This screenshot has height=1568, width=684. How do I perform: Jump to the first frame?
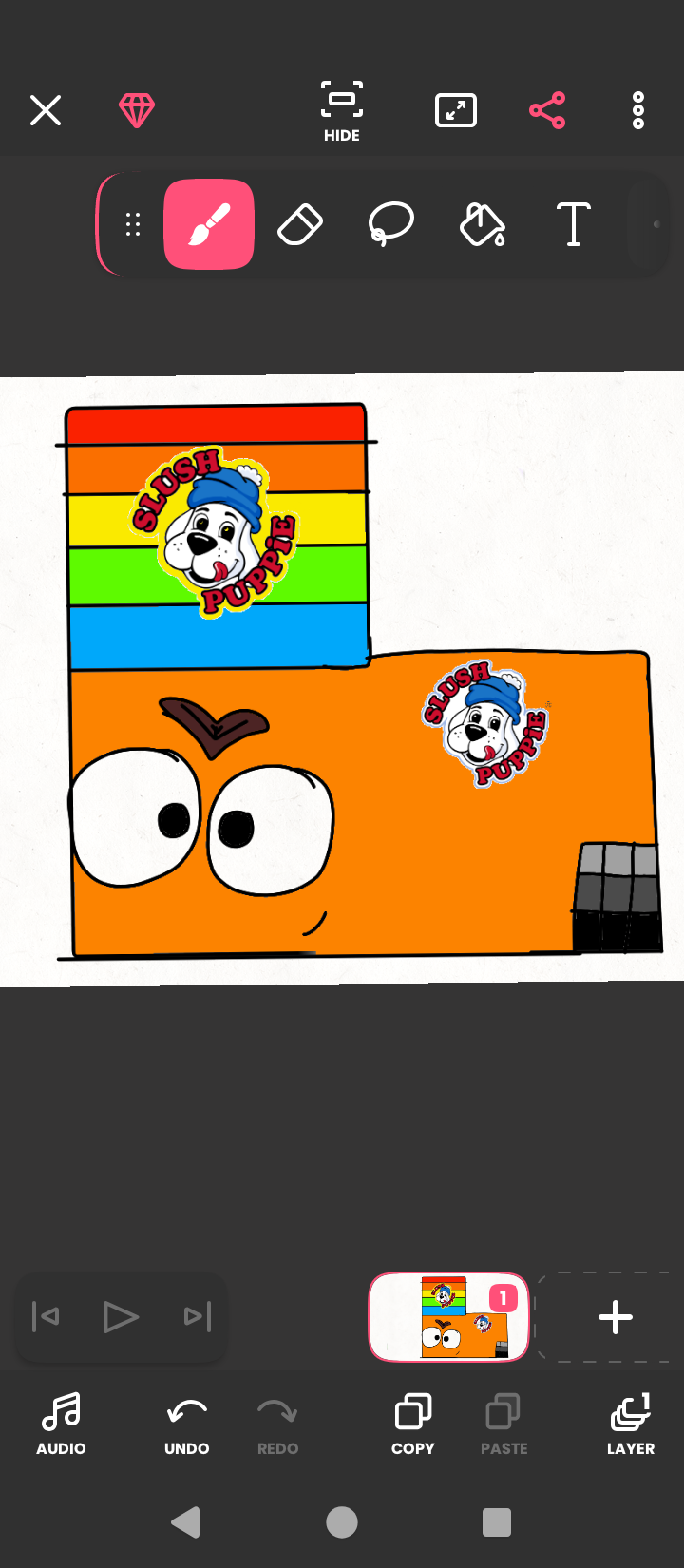click(x=46, y=1316)
